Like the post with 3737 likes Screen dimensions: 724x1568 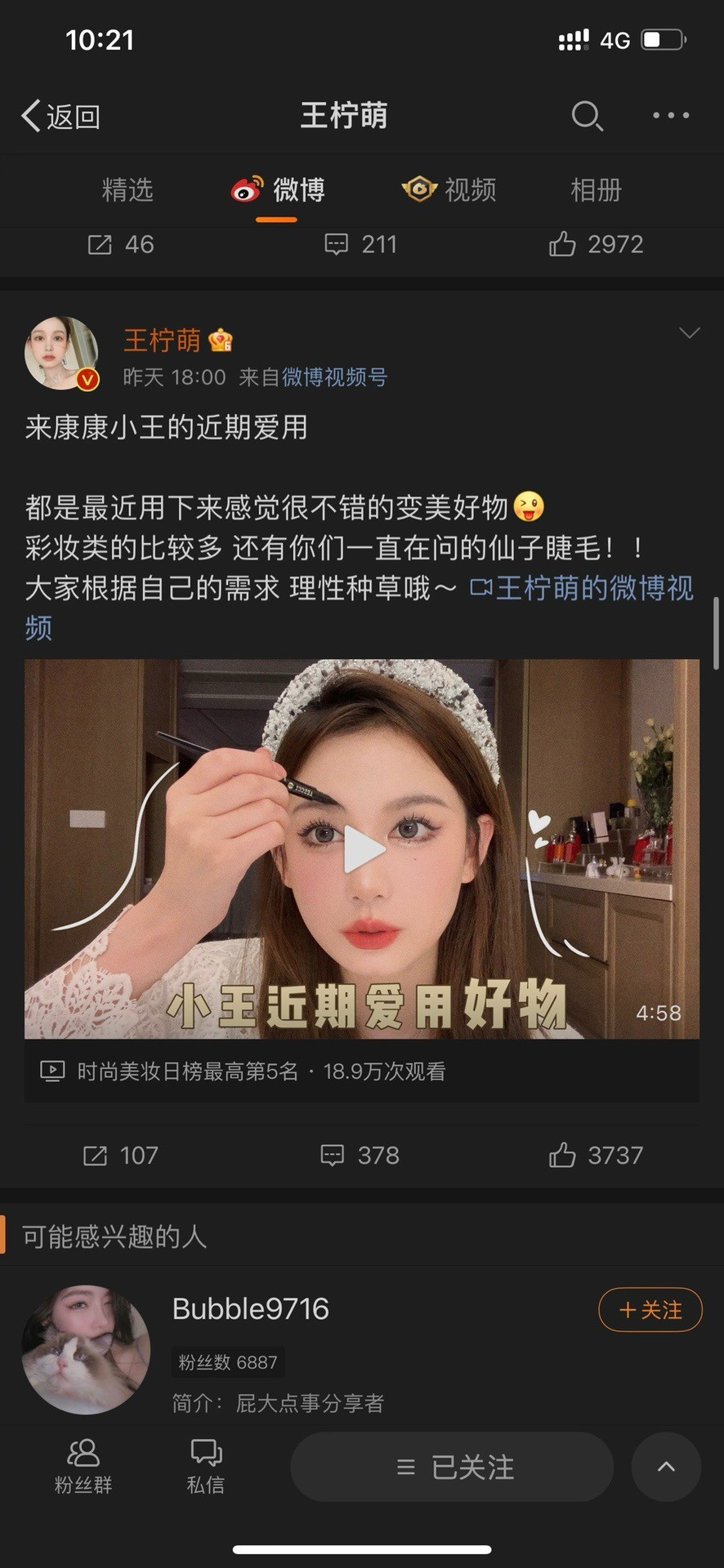(596, 1156)
